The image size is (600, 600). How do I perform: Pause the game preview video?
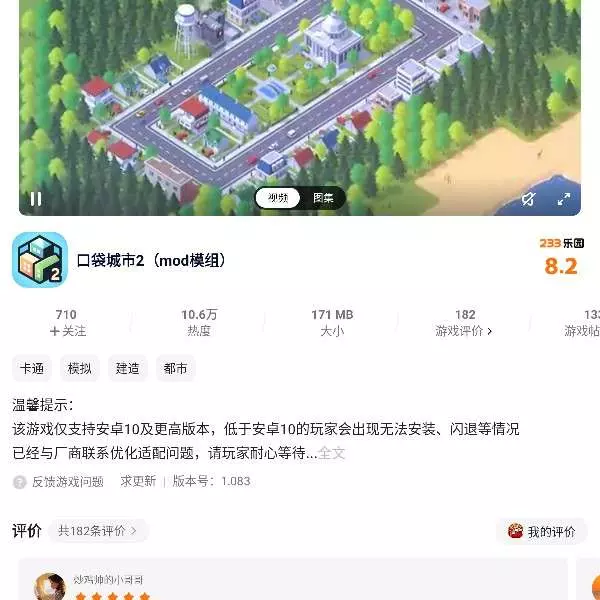tap(36, 198)
